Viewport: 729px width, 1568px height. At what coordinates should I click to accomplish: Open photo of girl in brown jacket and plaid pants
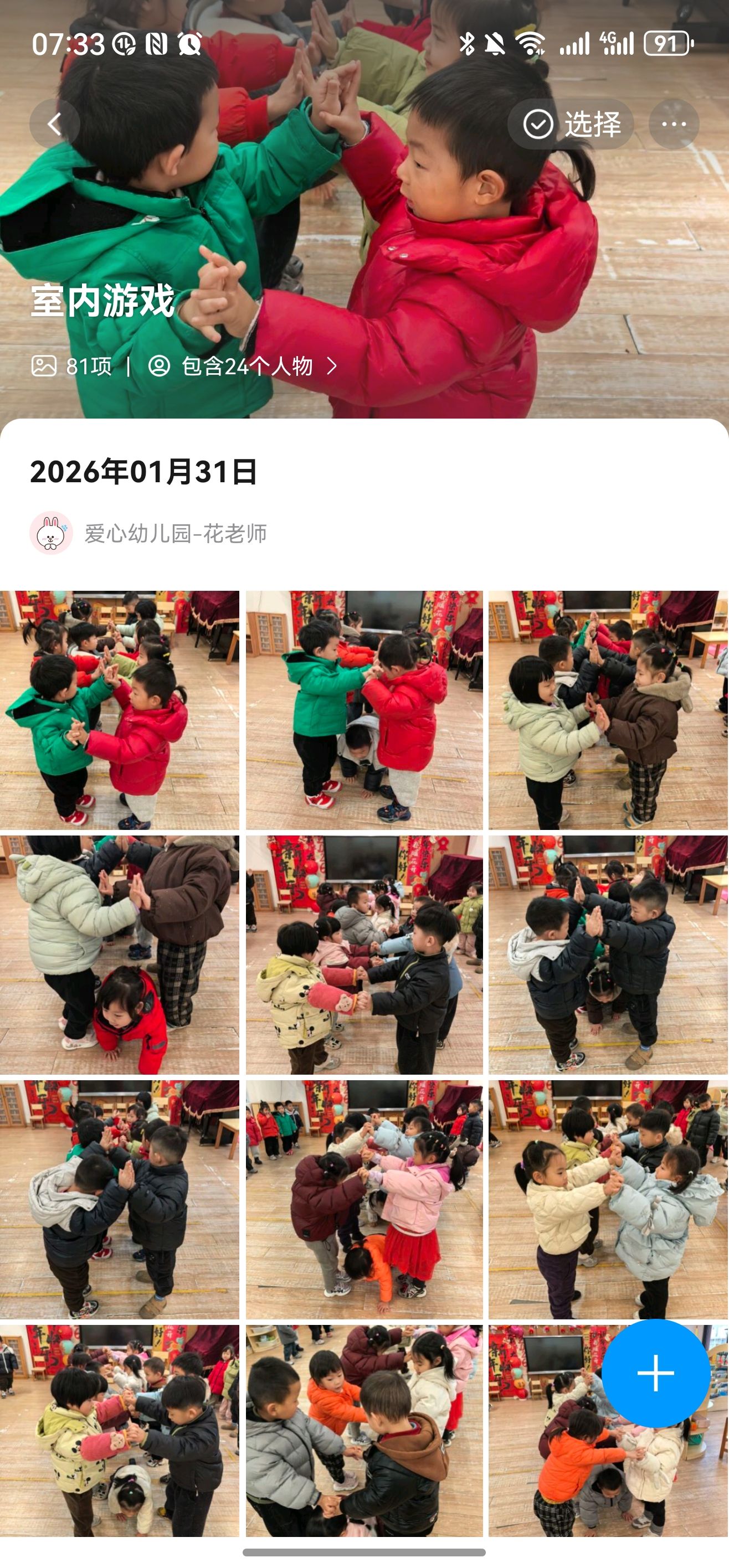(608, 710)
